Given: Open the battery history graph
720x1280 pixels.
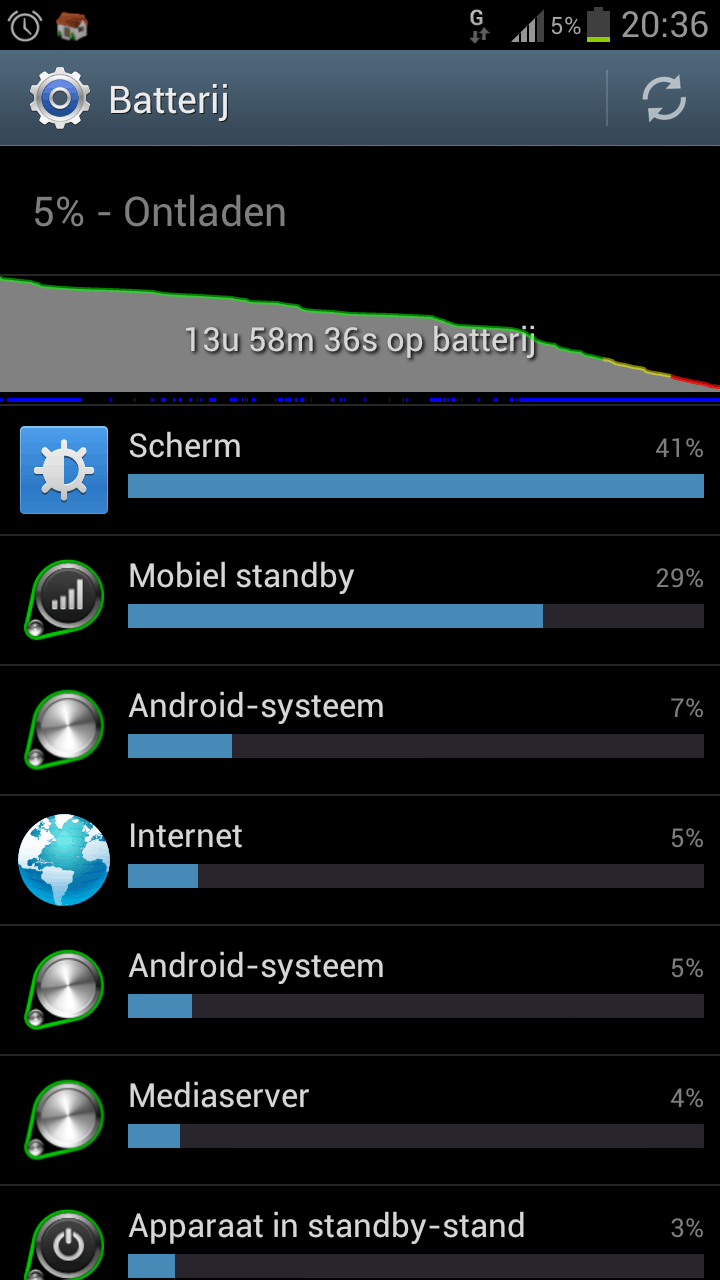Looking at the screenshot, I should point(360,335).
